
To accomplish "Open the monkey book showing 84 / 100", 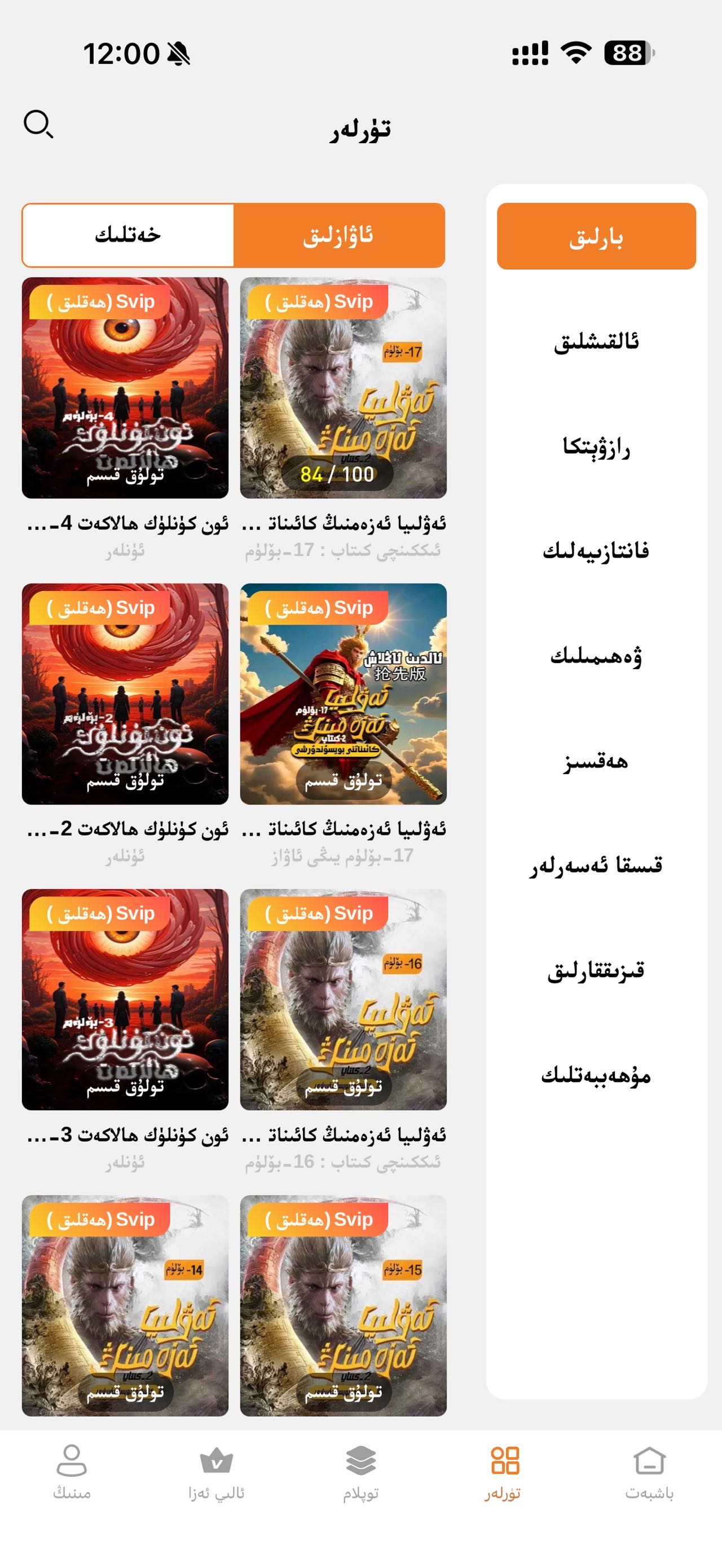I will [x=344, y=388].
